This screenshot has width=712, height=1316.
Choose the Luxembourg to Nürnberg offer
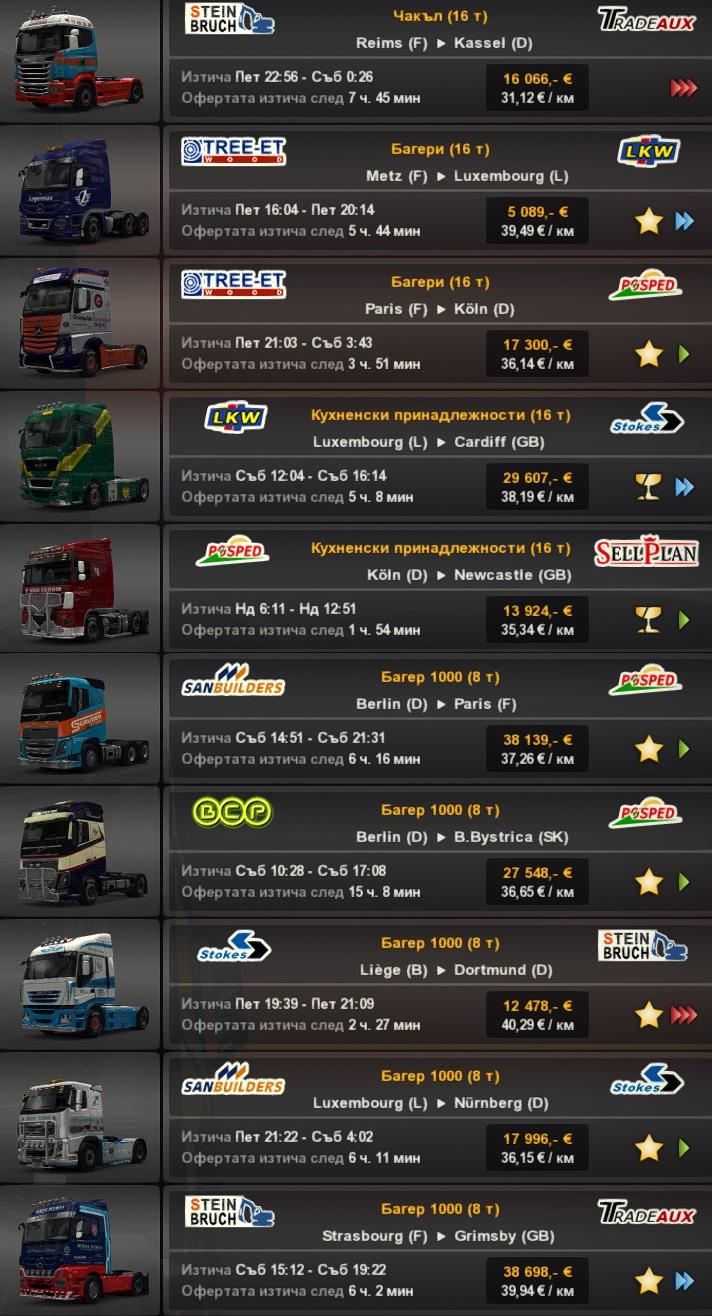(430, 1103)
